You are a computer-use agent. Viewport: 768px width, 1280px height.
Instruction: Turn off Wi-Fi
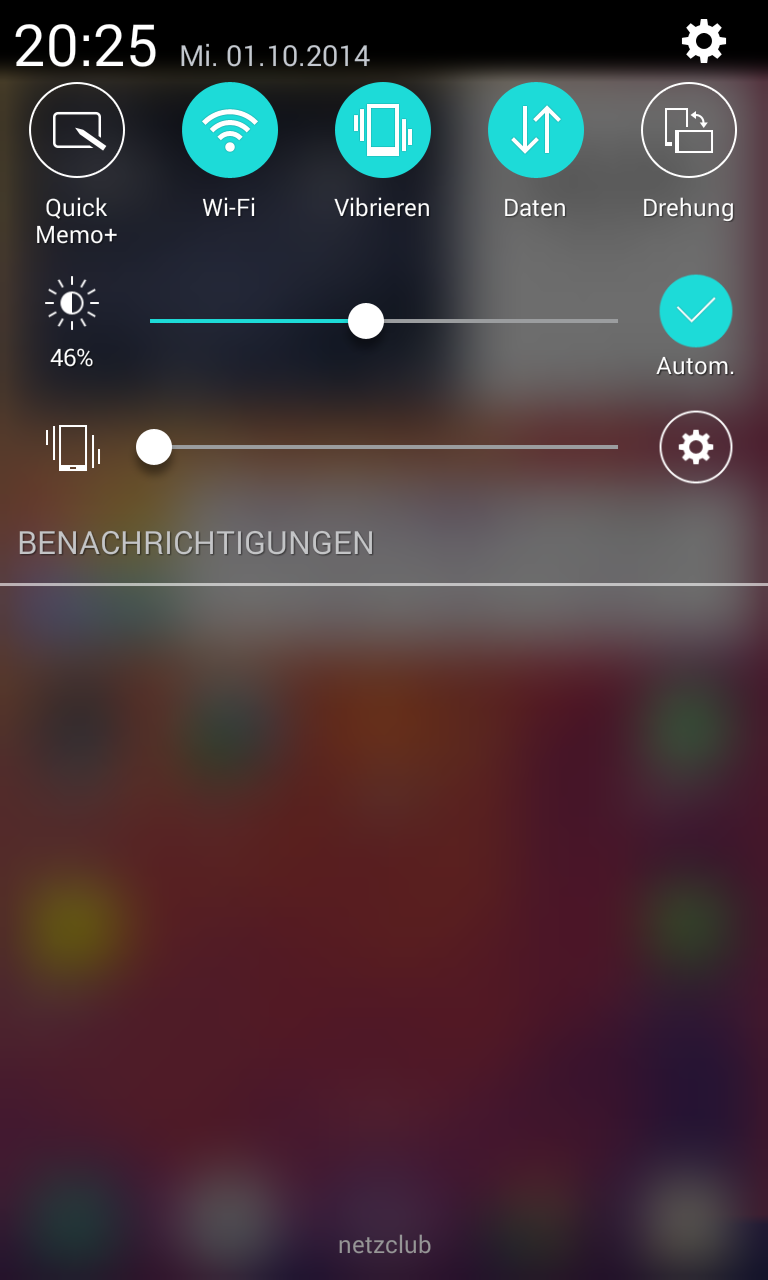230,130
